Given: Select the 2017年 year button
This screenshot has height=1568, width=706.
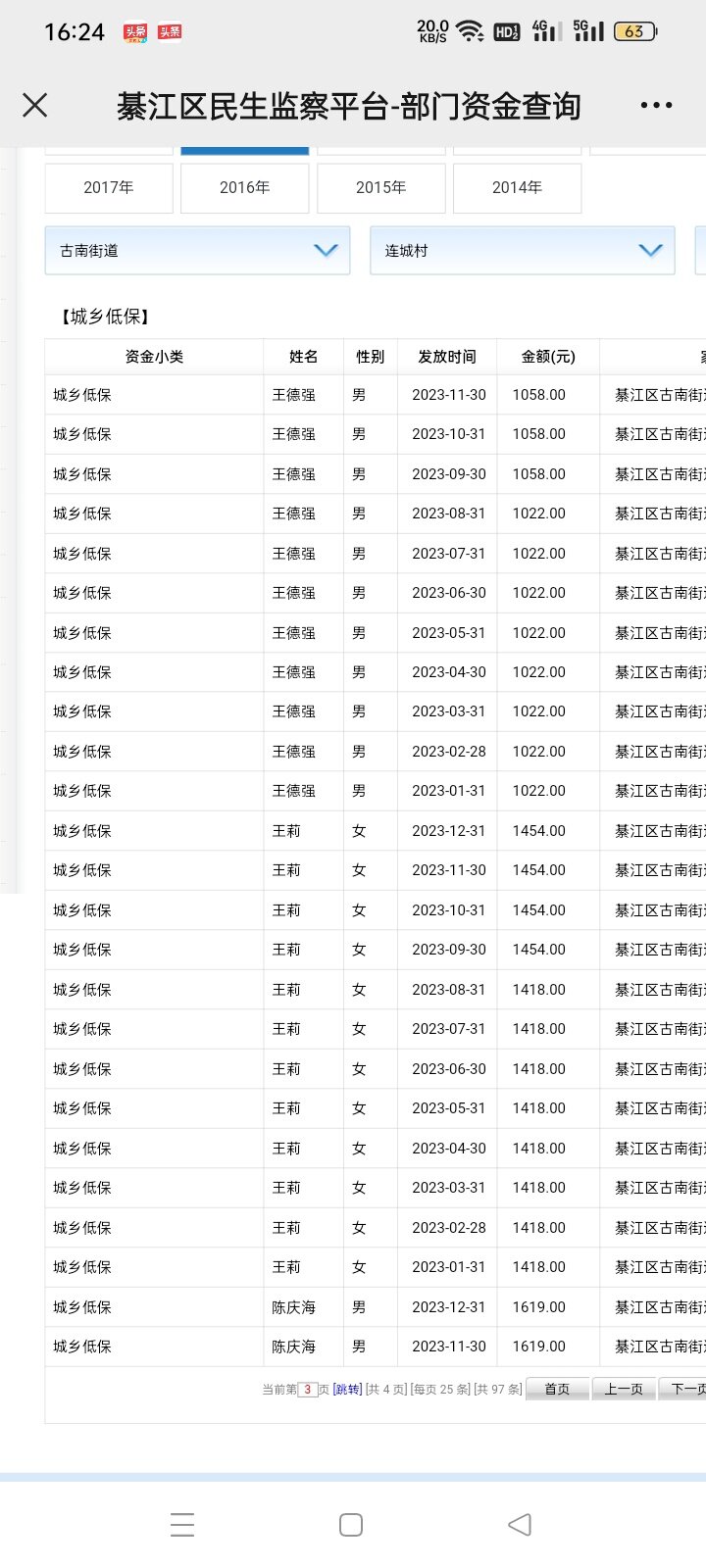Looking at the screenshot, I should point(109,187).
